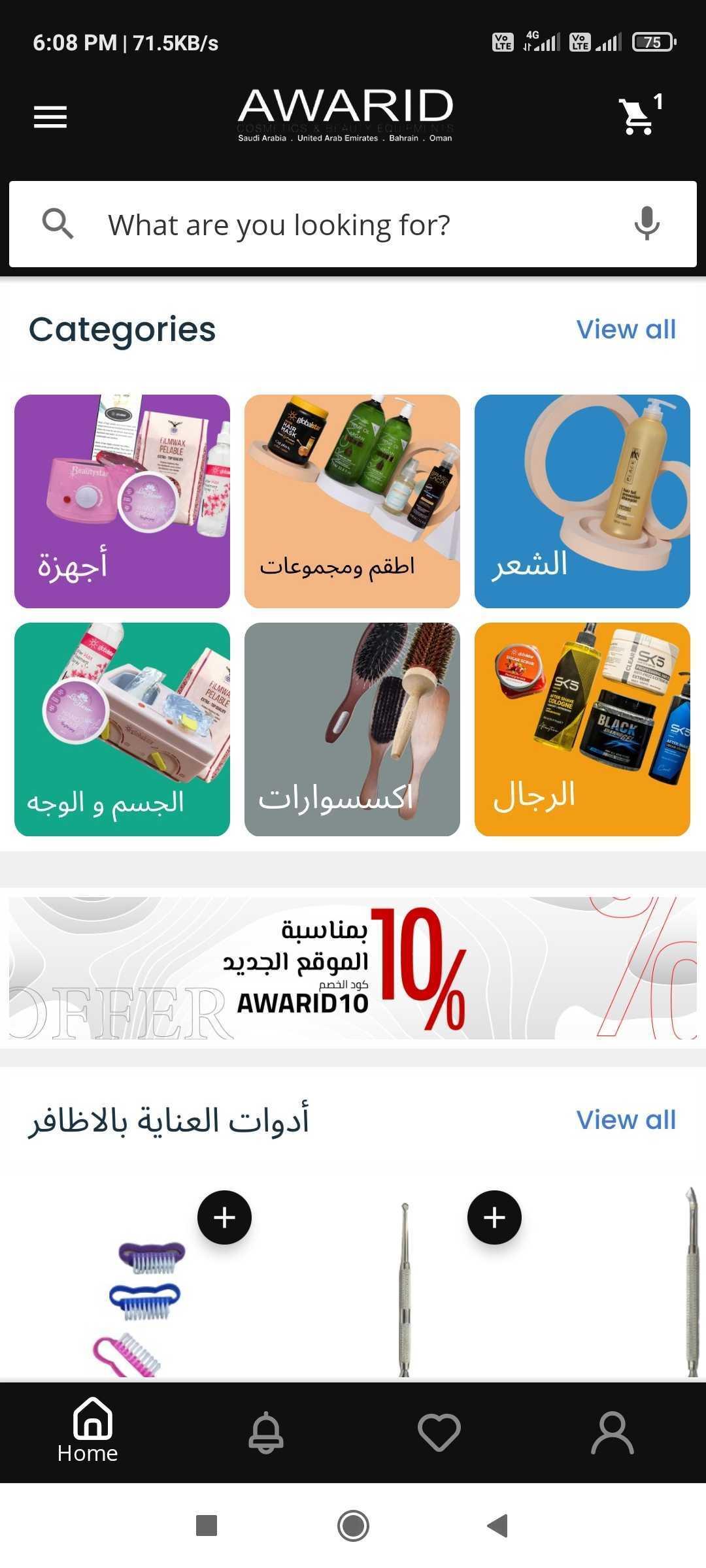Tap the system back button
This screenshot has height=1568, width=706.
[x=498, y=1526]
